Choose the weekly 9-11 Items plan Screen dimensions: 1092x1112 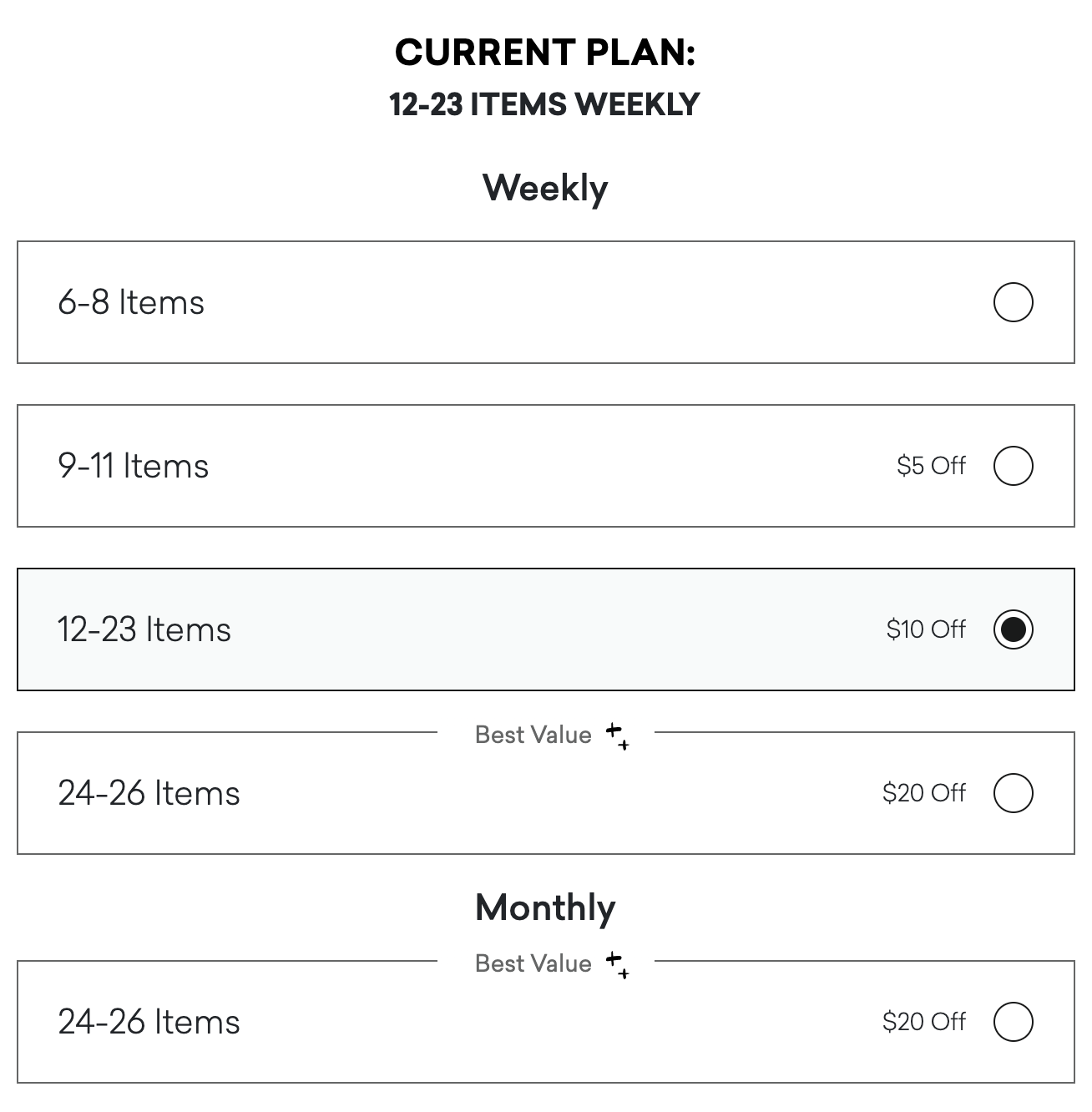pos(1013,466)
